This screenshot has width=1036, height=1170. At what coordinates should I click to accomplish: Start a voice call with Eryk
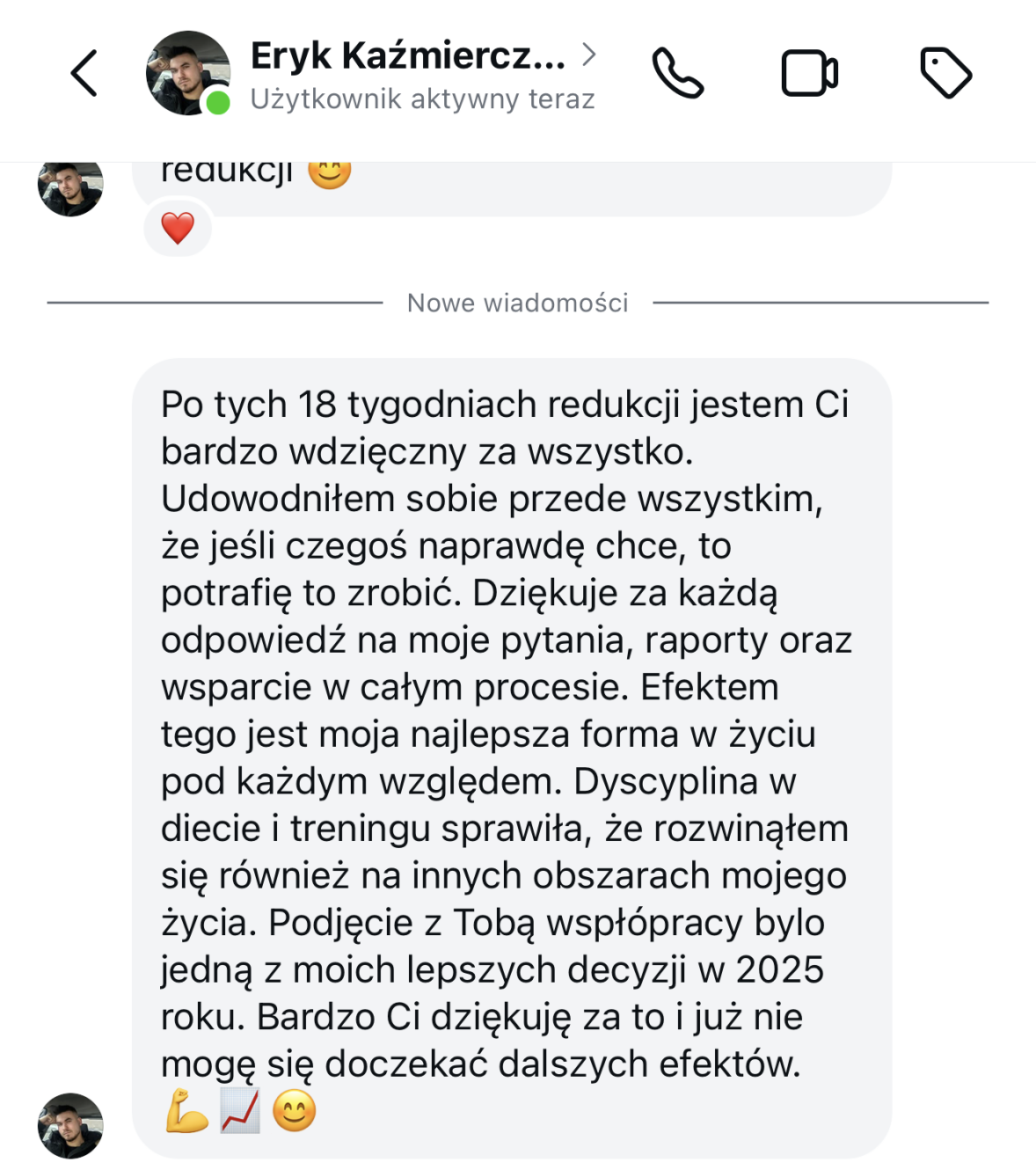point(677,73)
